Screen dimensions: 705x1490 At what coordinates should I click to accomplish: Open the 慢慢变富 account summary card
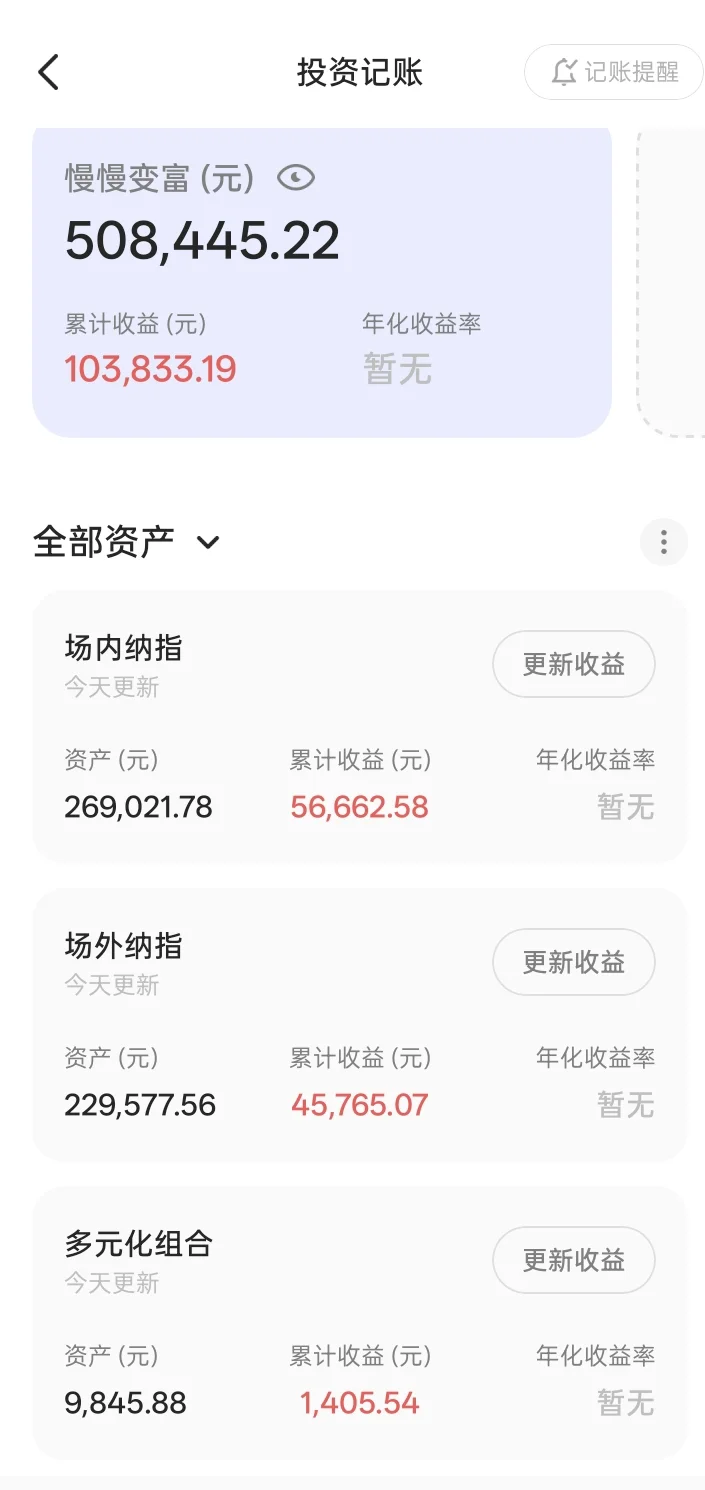[322, 283]
